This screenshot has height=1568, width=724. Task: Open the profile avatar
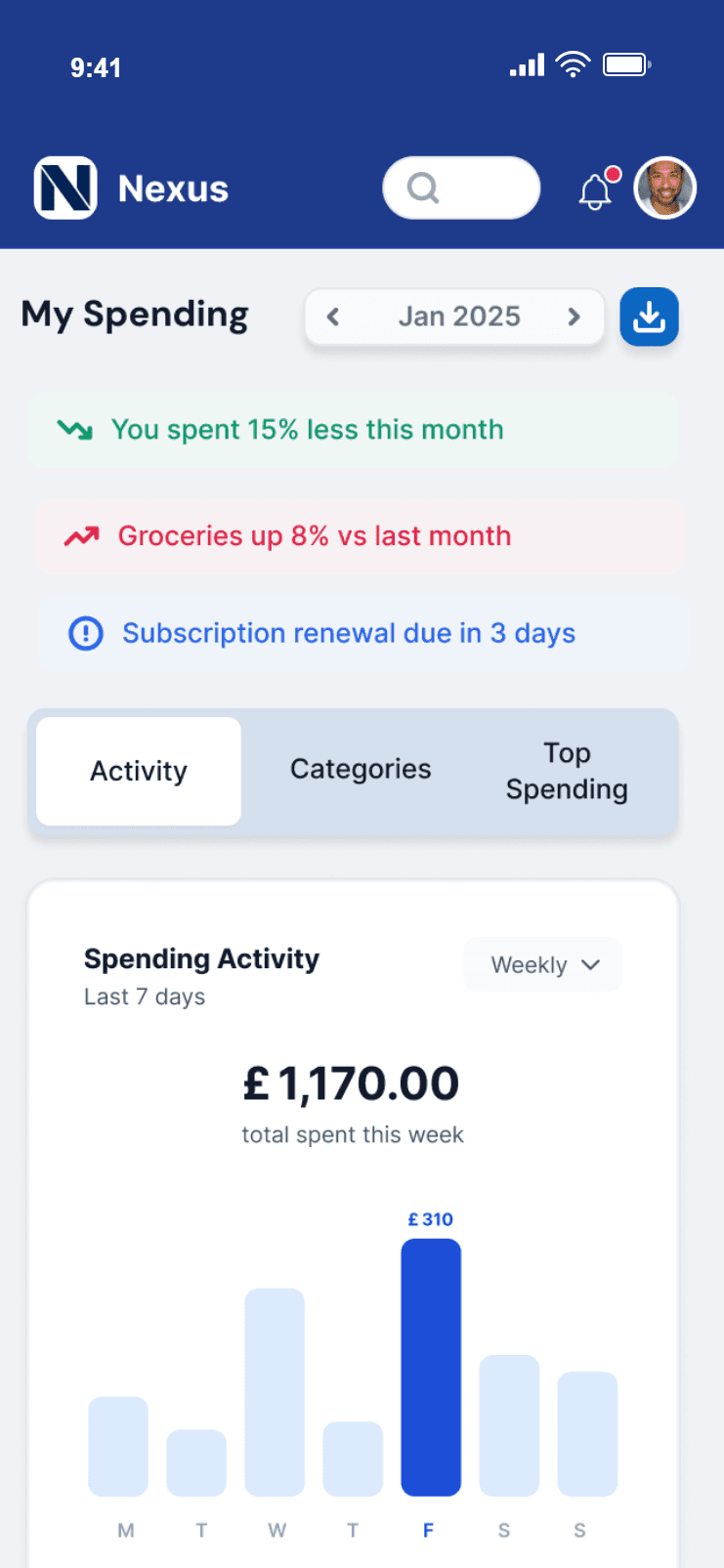[665, 188]
